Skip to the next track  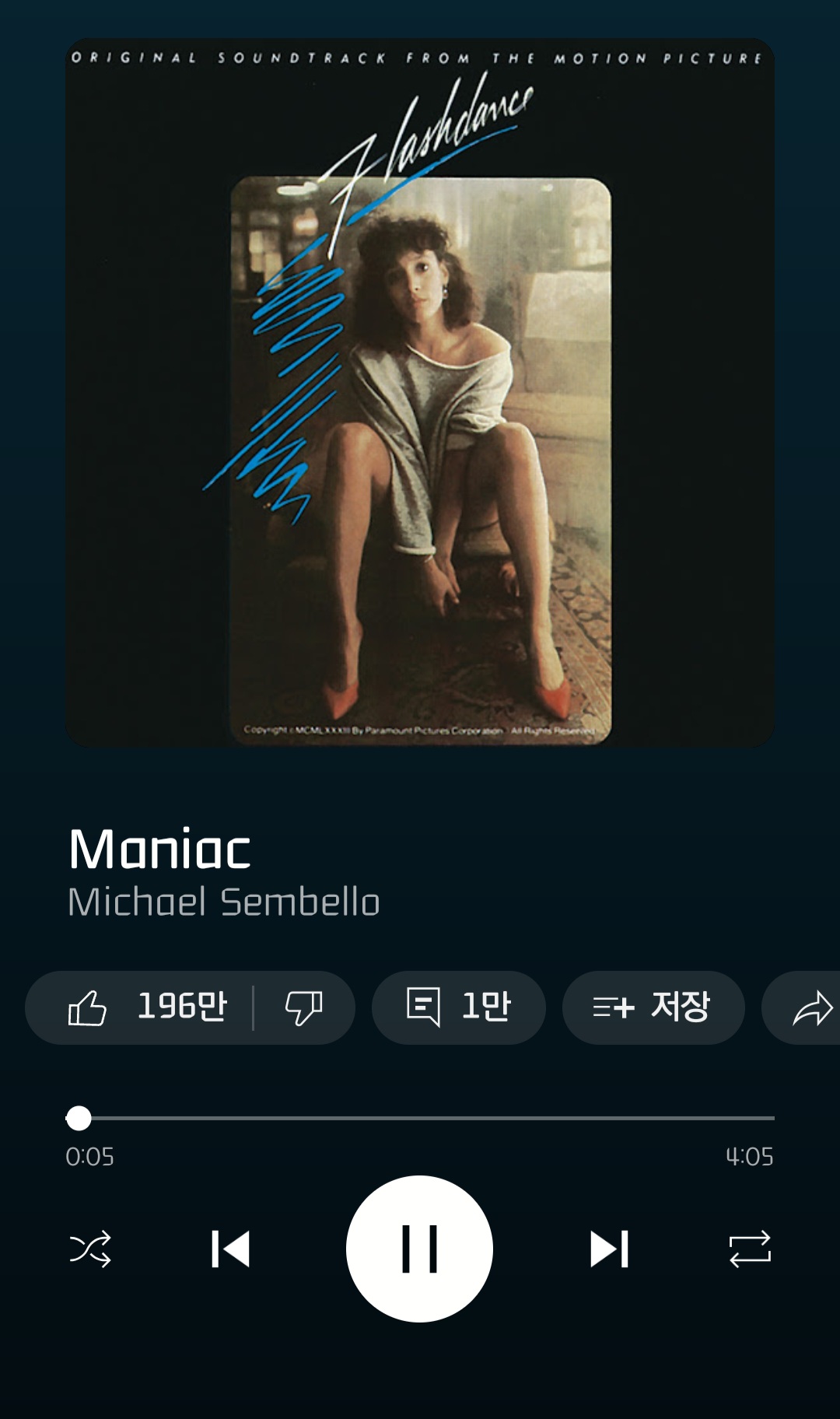click(609, 1249)
